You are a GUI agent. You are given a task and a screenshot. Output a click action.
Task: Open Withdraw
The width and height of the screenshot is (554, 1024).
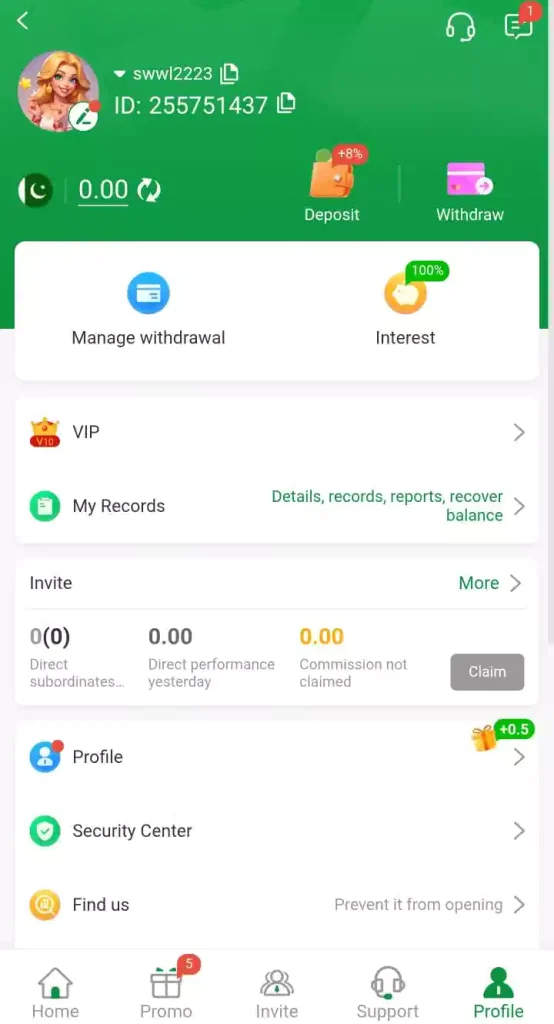pyautogui.click(x=470, y=191)
